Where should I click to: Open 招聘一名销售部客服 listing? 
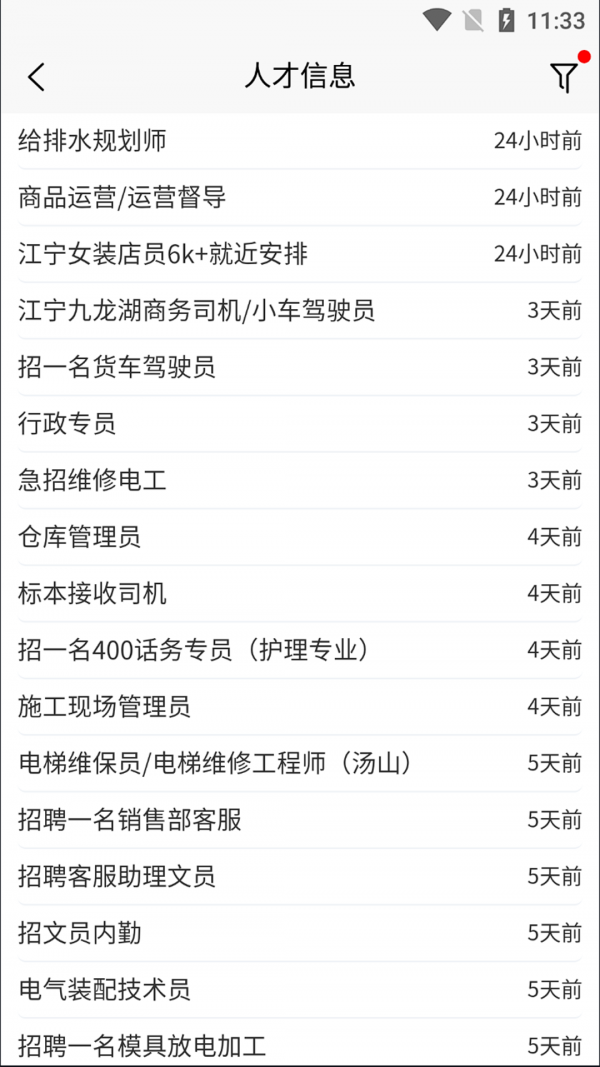click(130, 820)
